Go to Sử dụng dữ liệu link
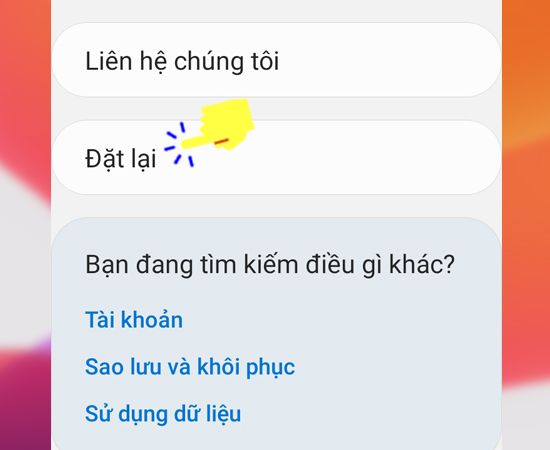Image resolution: width=550 pixels, height=450 pixels. (163, 414)
